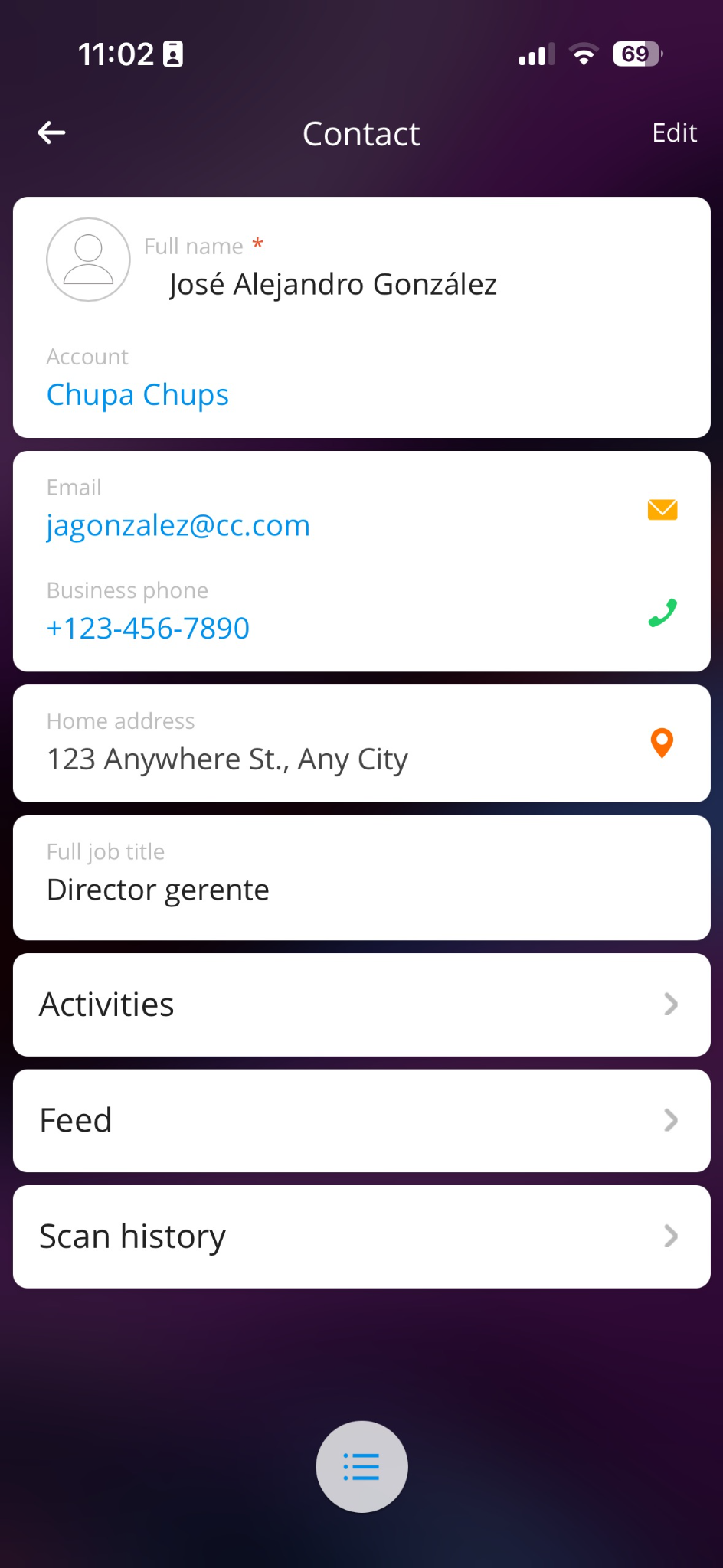
Task: Tap the jagonzalez@cc.com email address
Action: [178, 526]
